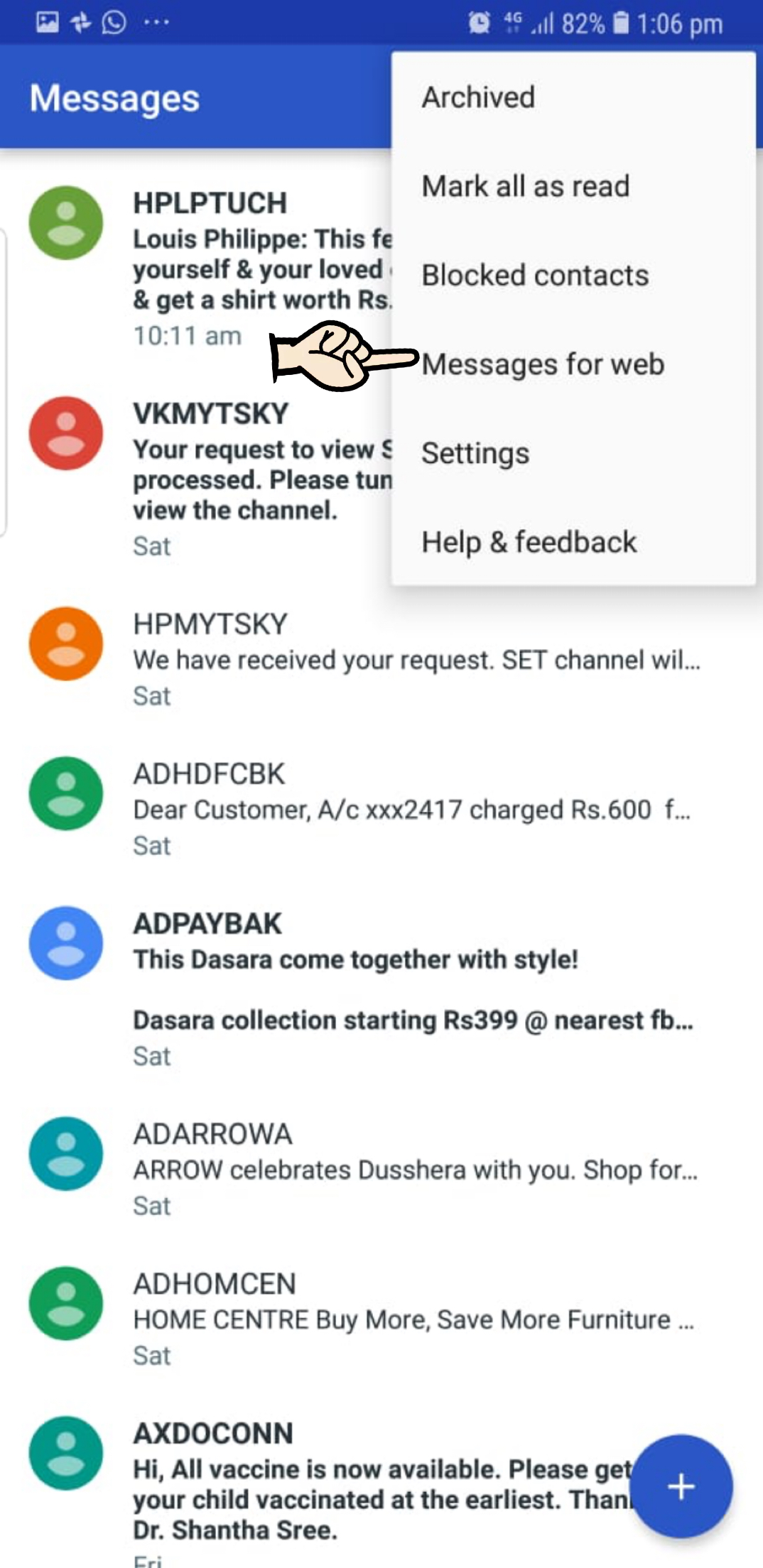This screenshot has width=763, height=1568.
Task: Open the AXDOCONN vaccine message
Action: (355, 1483)
